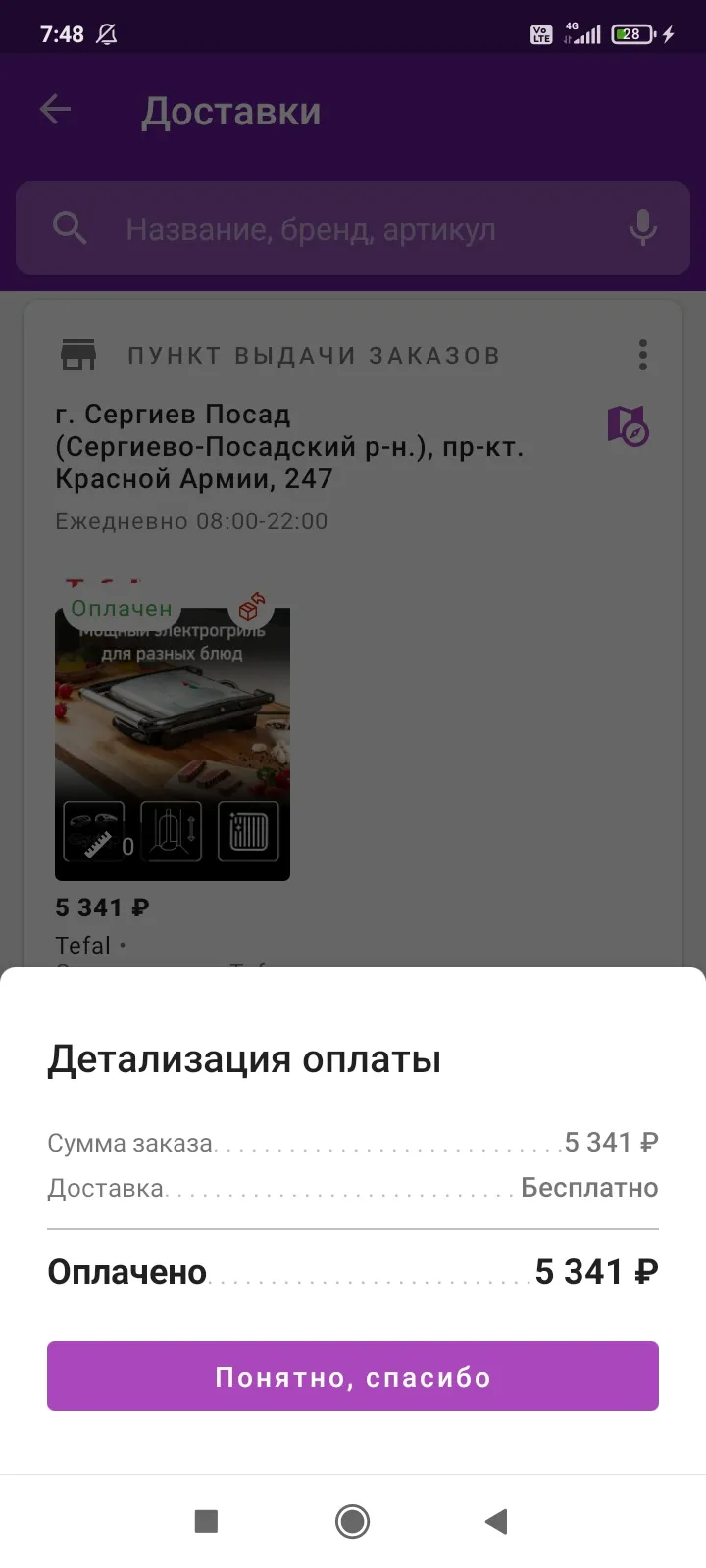Start voice search with the microphone
The height and width of the screenshot is (1568, 706).
(x=642, y=228)
